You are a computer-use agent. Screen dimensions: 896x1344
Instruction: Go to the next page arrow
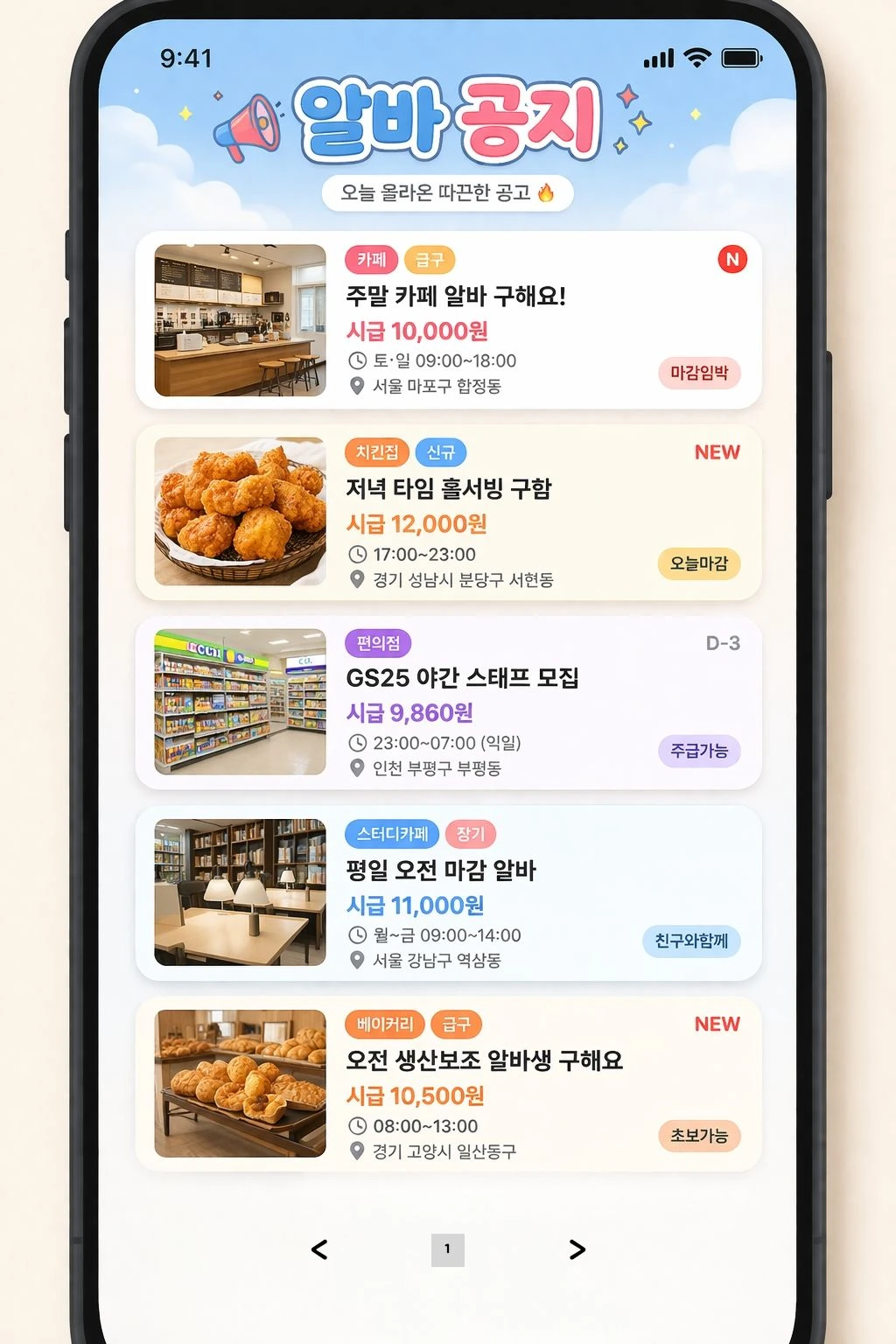577,1249
